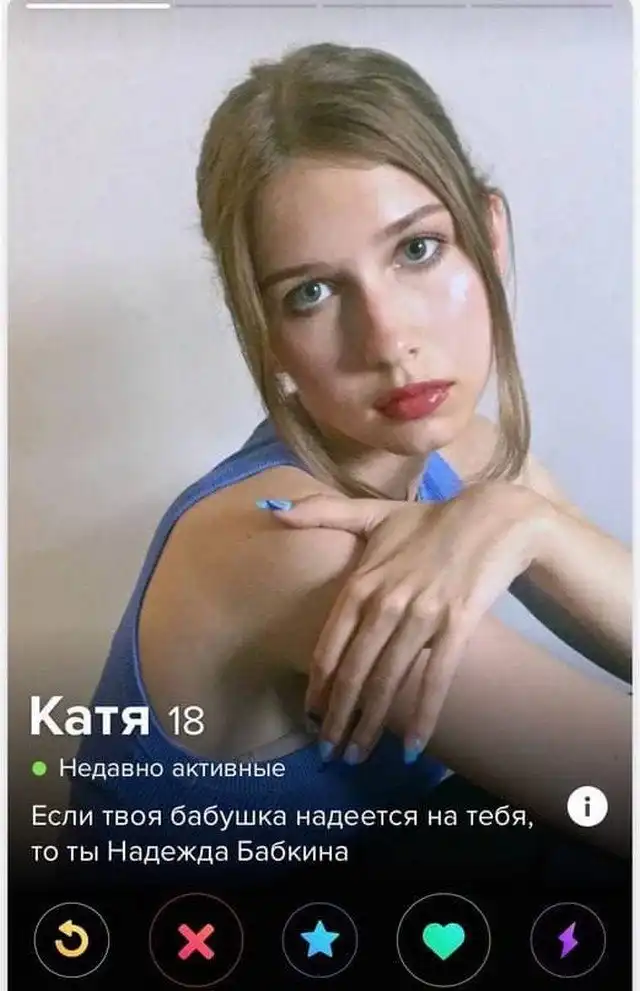640x991 pixels.
Task: Like Катя's profile with the heart
Action: coord(443,939)
